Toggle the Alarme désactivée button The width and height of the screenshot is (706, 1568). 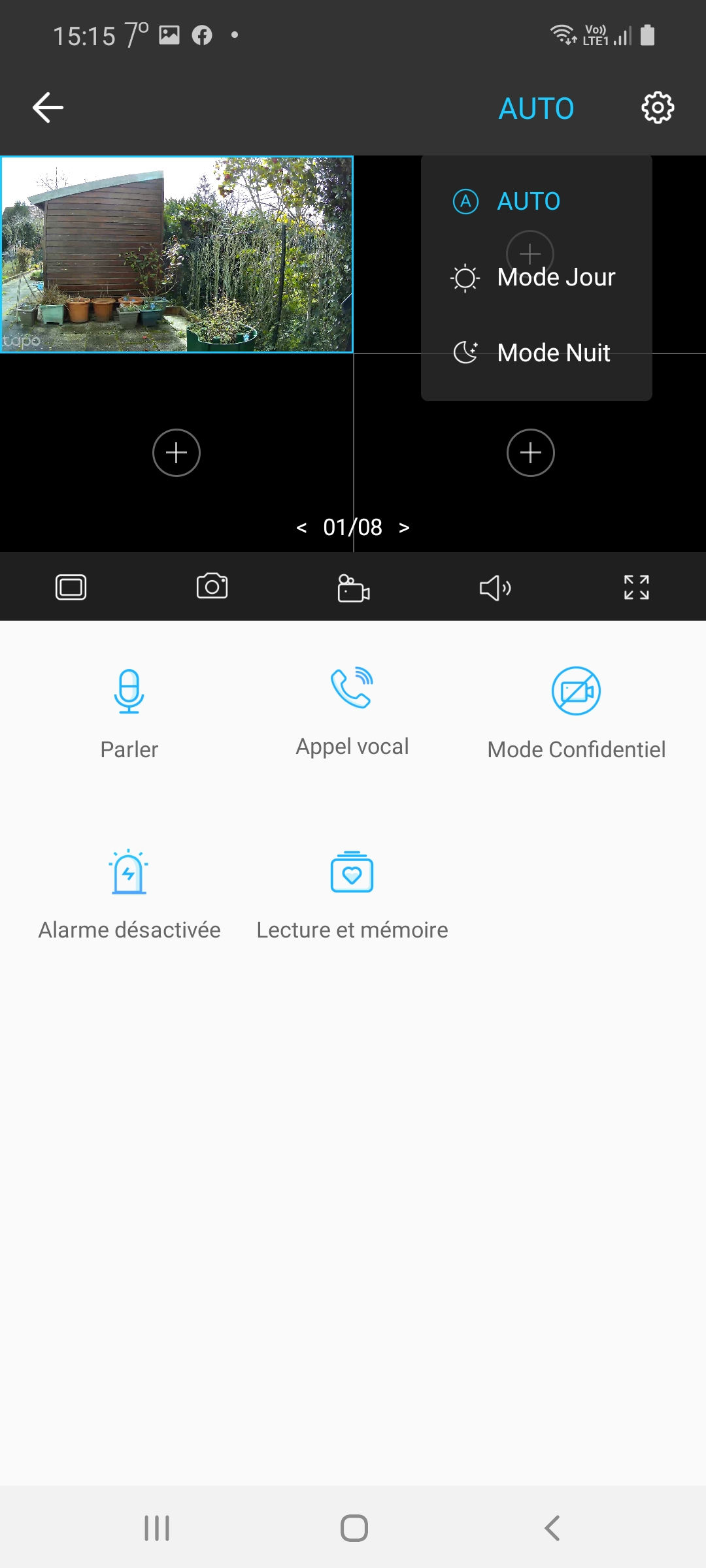coord(129,893)
